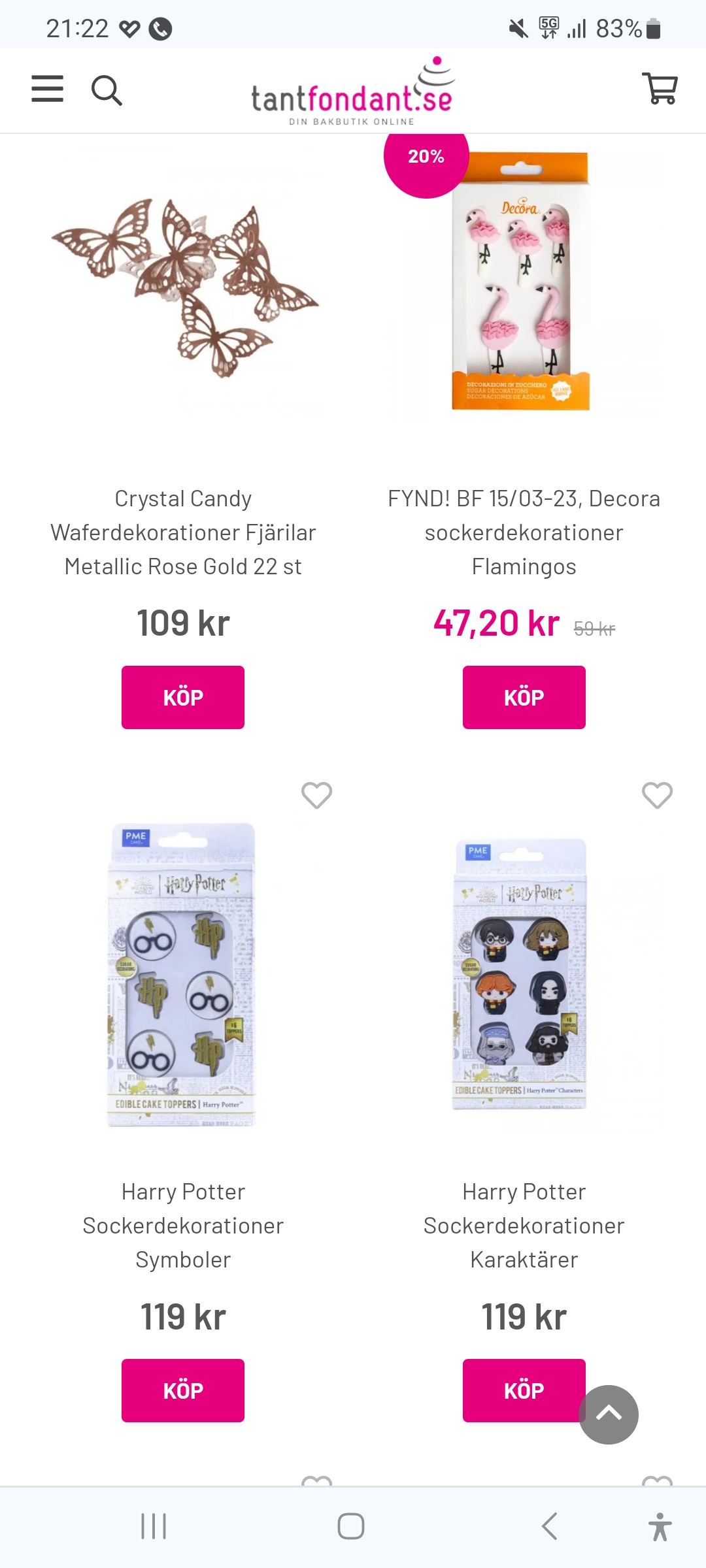Buy Harry Potter Sockerdekorationer Symboler
The height and width of the screenshot is (1568, 706).
[x=183, y=1390]
